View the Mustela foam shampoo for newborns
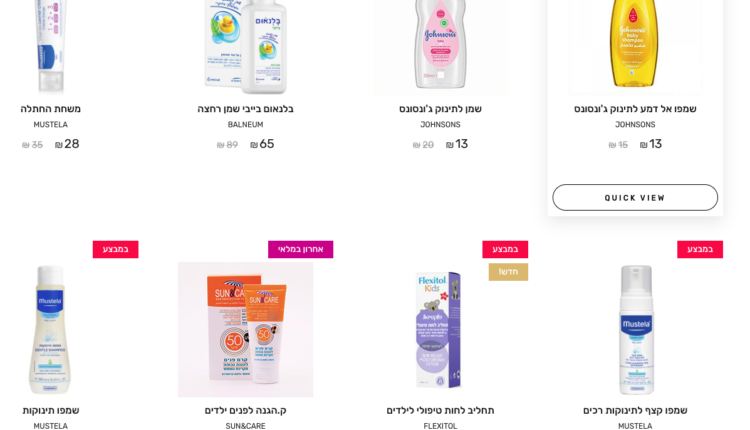The width and height of the screenshot is (750, 430). (635, 330)
